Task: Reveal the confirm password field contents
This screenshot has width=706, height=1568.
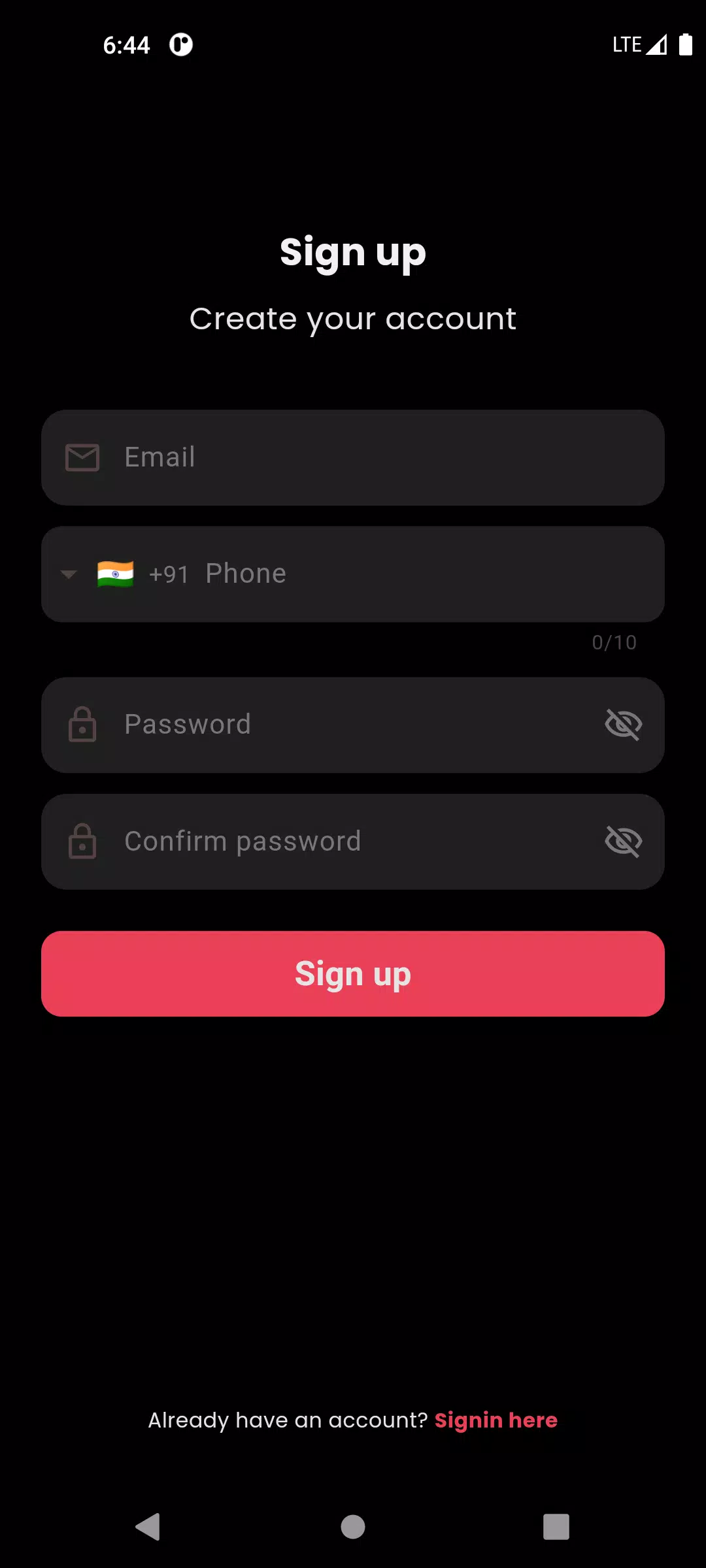Action: click(624, 841)
